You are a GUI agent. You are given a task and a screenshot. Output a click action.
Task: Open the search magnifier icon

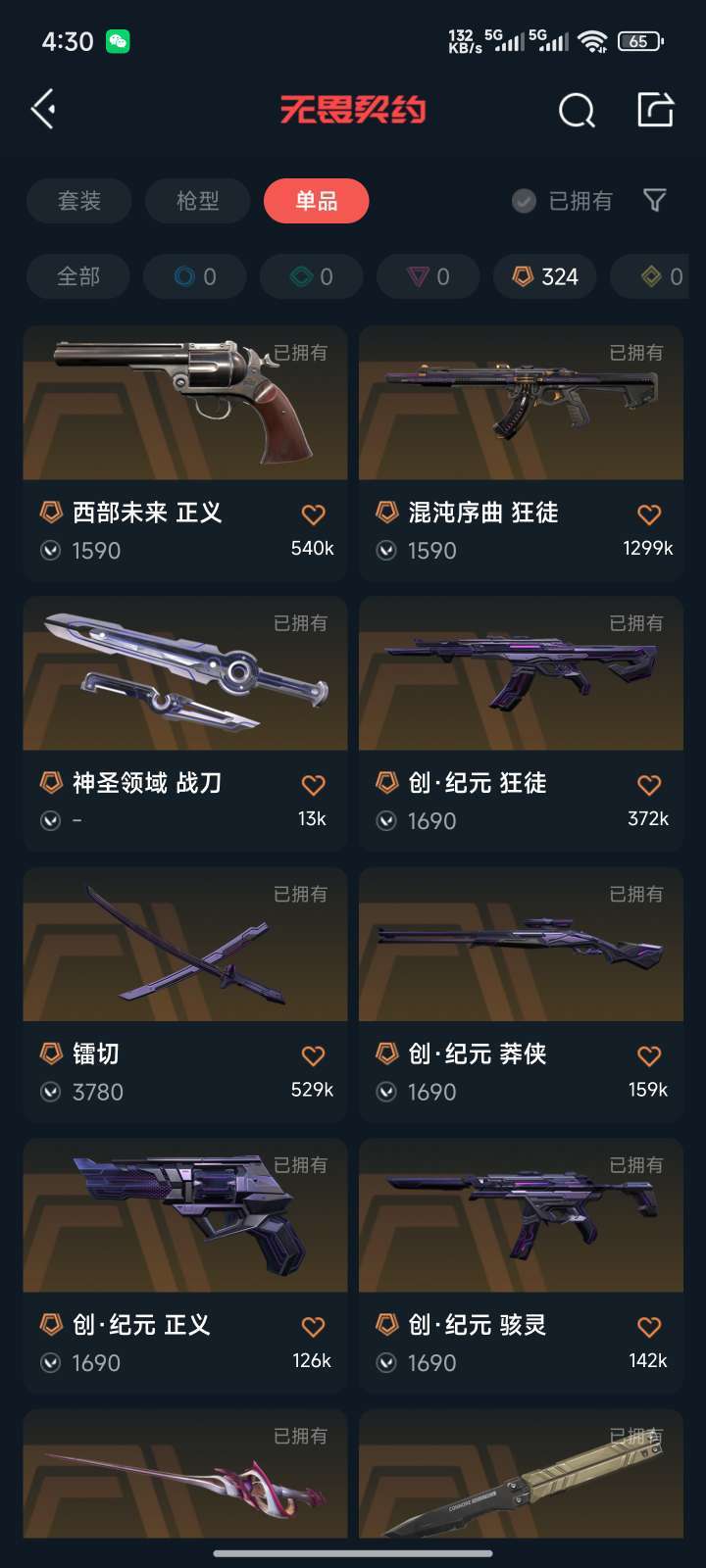coord(577,110)
